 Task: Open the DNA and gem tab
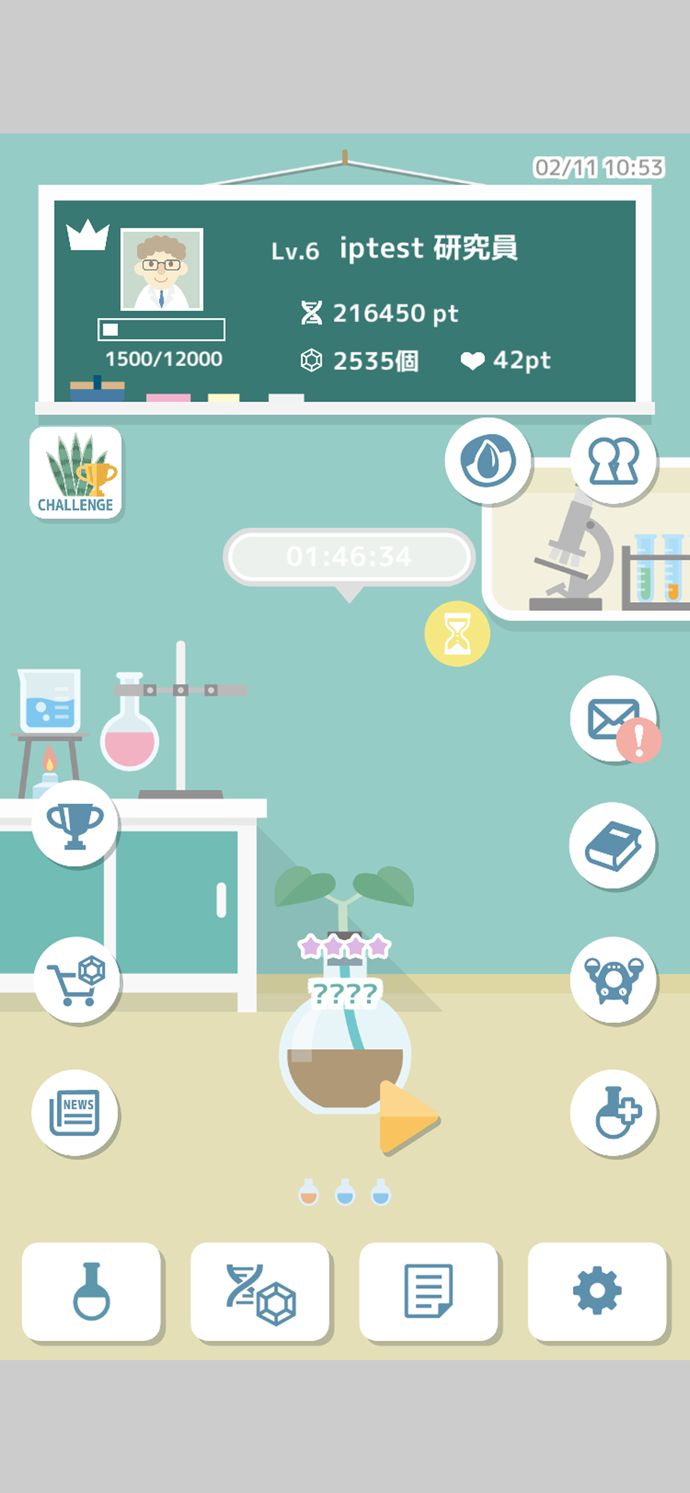pyautogui.click(x=260, y=1291)
